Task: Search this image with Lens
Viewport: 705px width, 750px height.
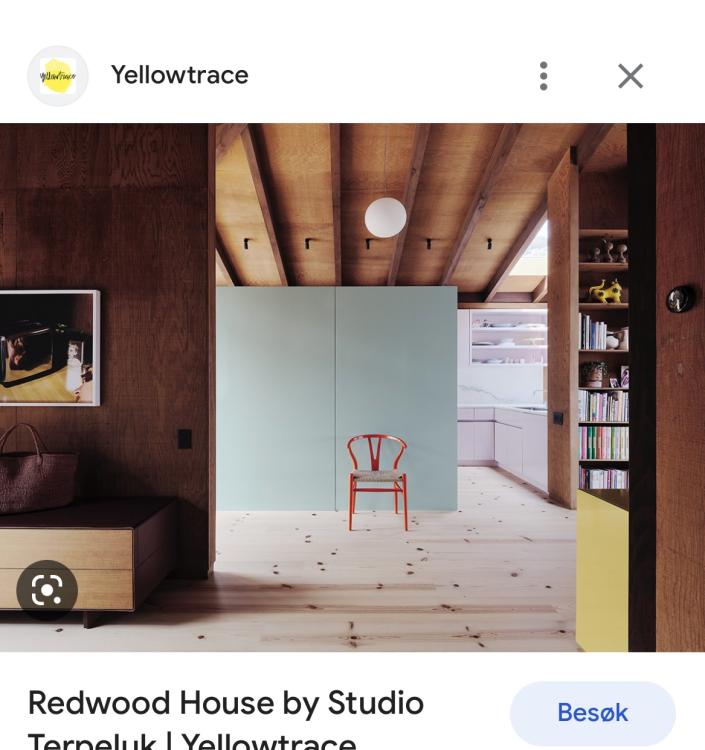Action: [x=47, y=591]
